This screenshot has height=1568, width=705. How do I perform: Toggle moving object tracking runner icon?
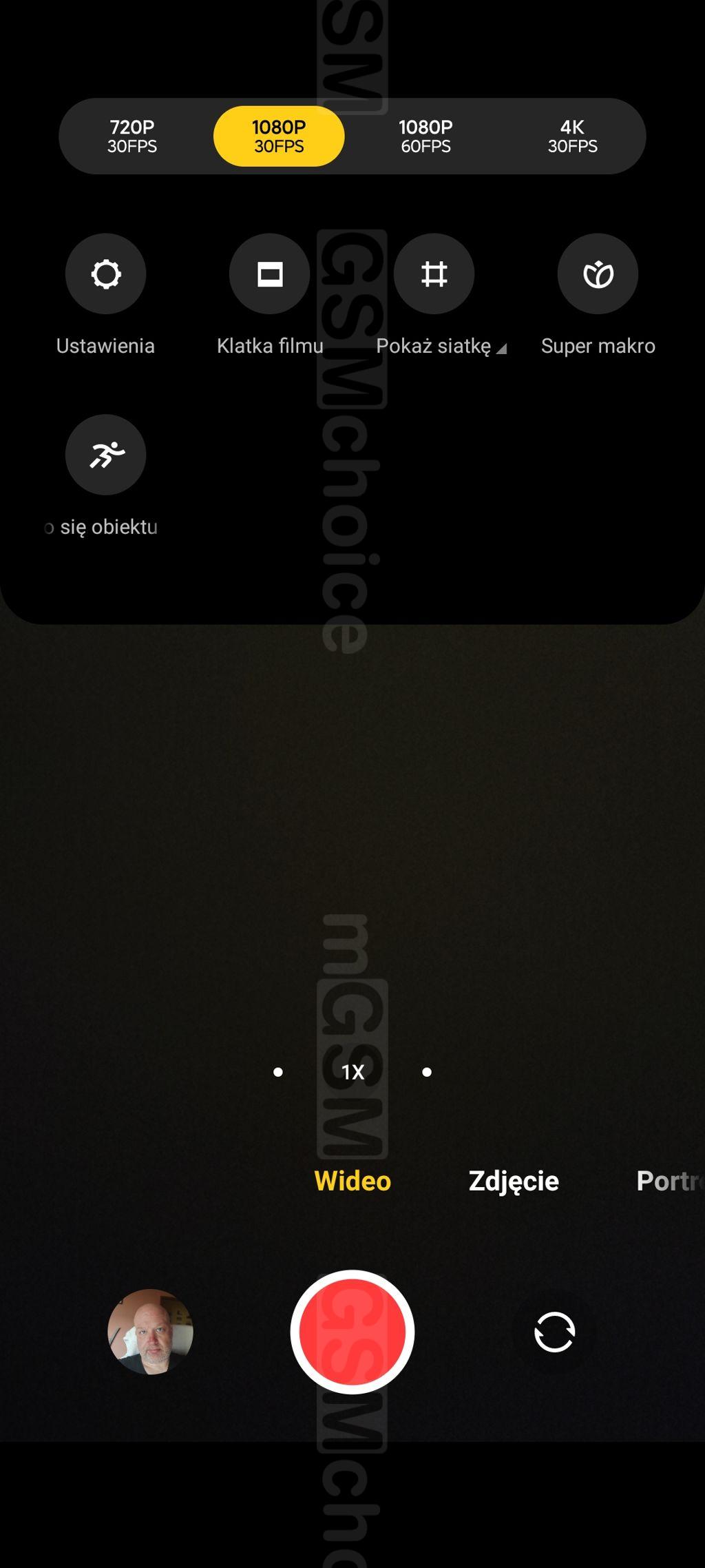105,455
